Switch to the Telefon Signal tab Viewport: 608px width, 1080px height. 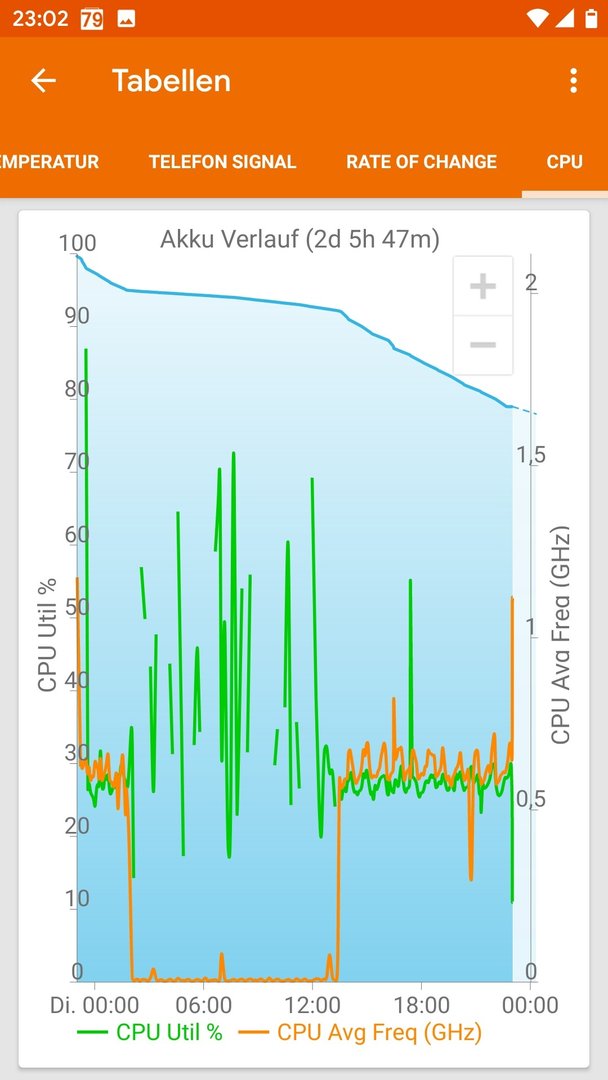(x=222, y=162)
